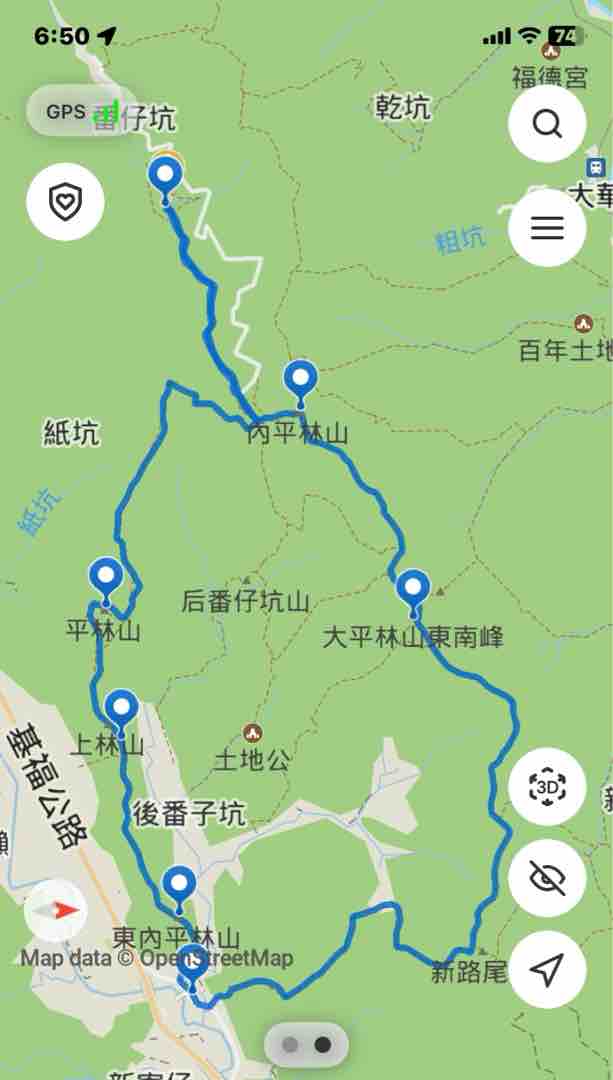Screen dimensions: 613x1080
Task: Tap the GPS signal indicator chip
Action: (x=79, y=113)
